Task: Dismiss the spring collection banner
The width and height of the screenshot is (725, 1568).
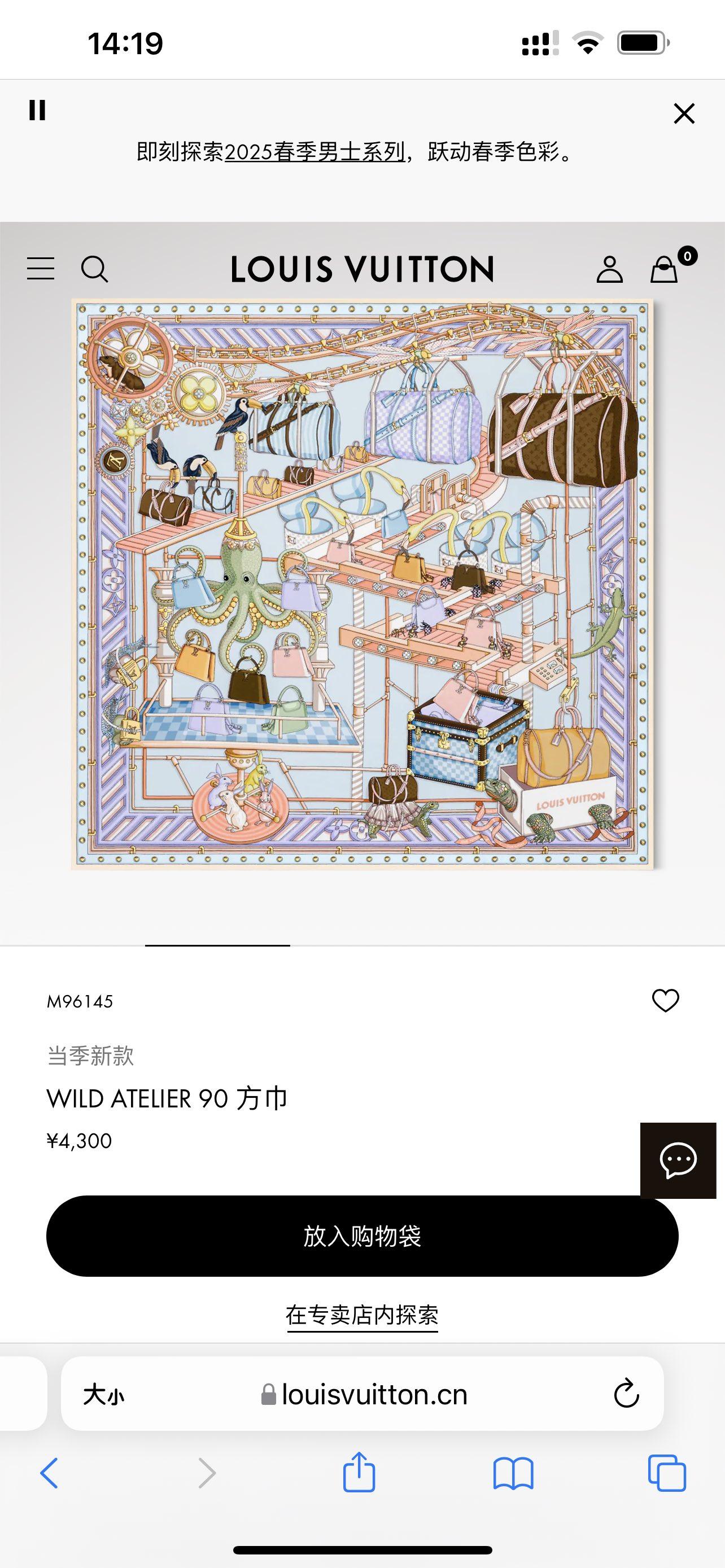Action: tap(684, 113)
